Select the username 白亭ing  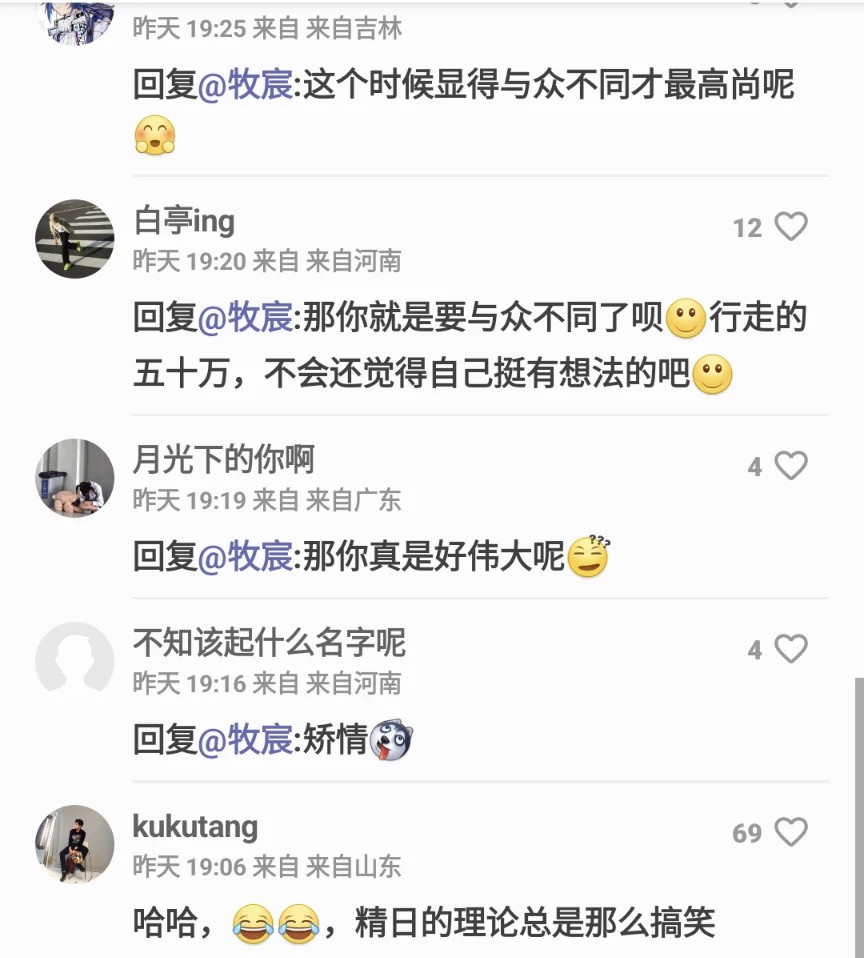[x=180, y=220]
